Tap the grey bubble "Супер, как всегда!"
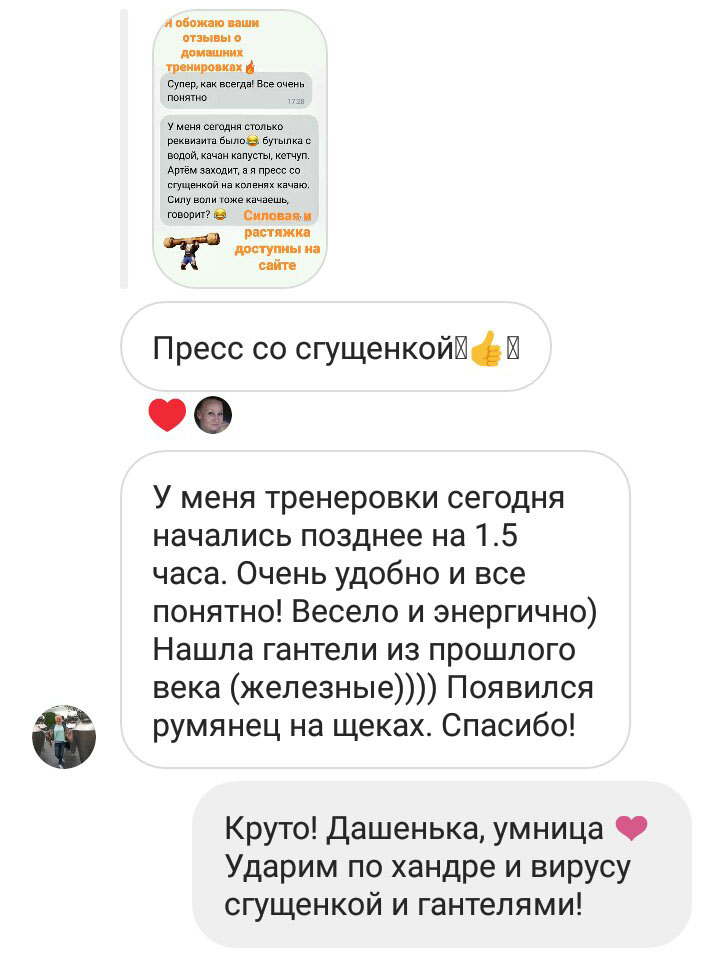Screen dimensions: 720x960 click(237, 91)
